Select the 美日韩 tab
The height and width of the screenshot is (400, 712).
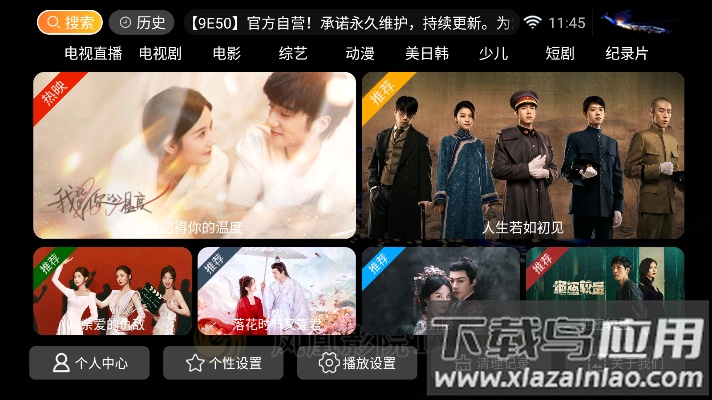(427, 53)
